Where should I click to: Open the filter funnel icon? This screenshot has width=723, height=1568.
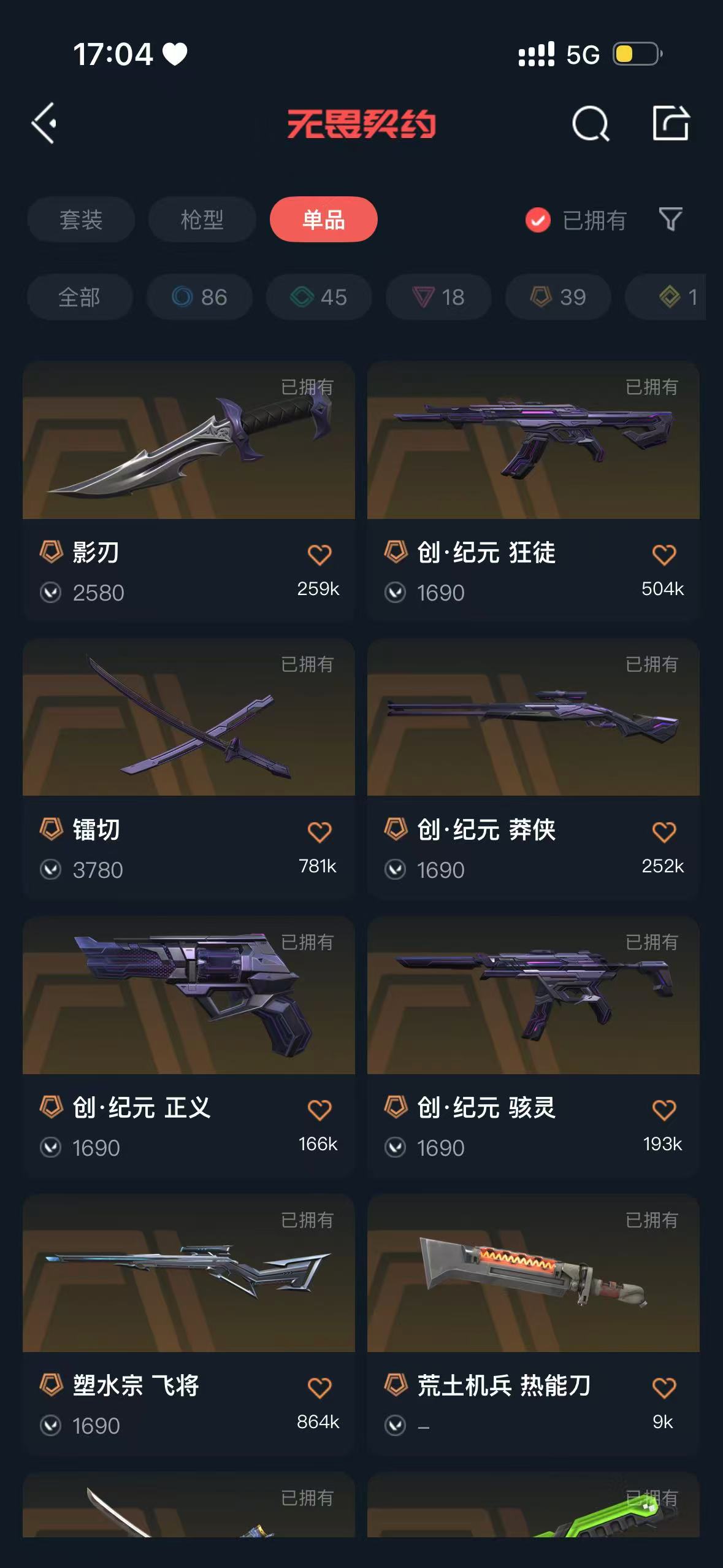click(x=670, y=219)
